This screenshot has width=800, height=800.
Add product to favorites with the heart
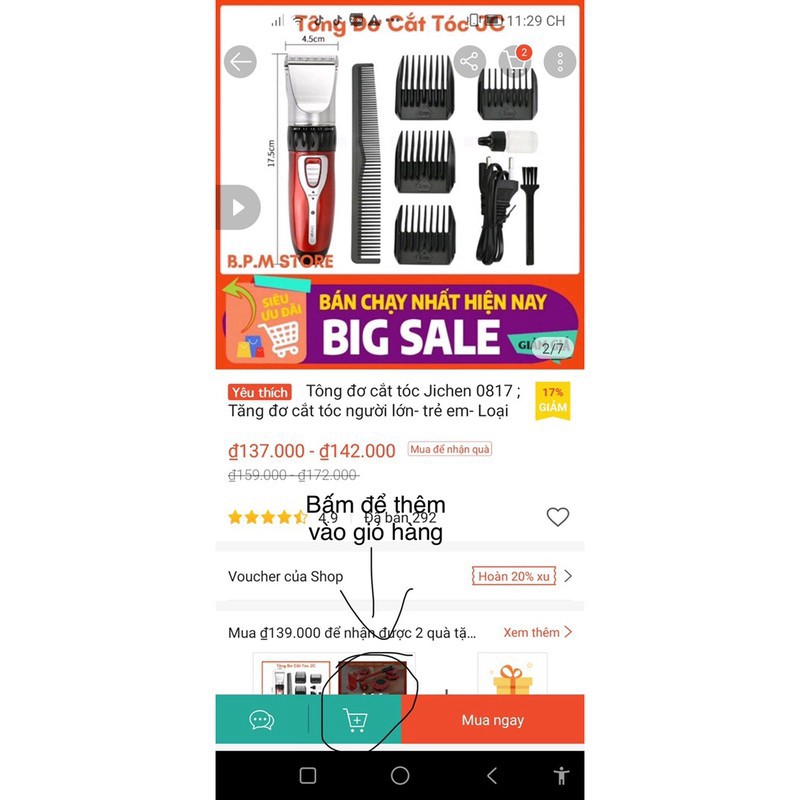[x=557, y=517]
